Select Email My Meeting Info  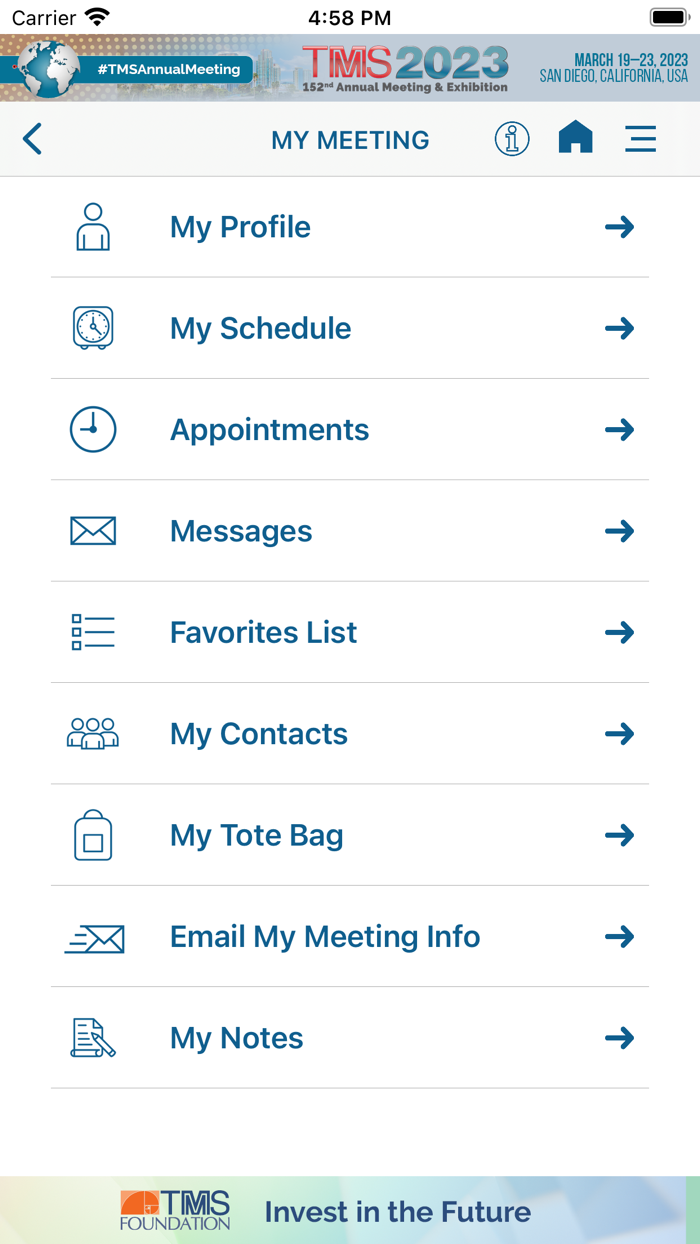pyautogui.click(x=350, y=937)
